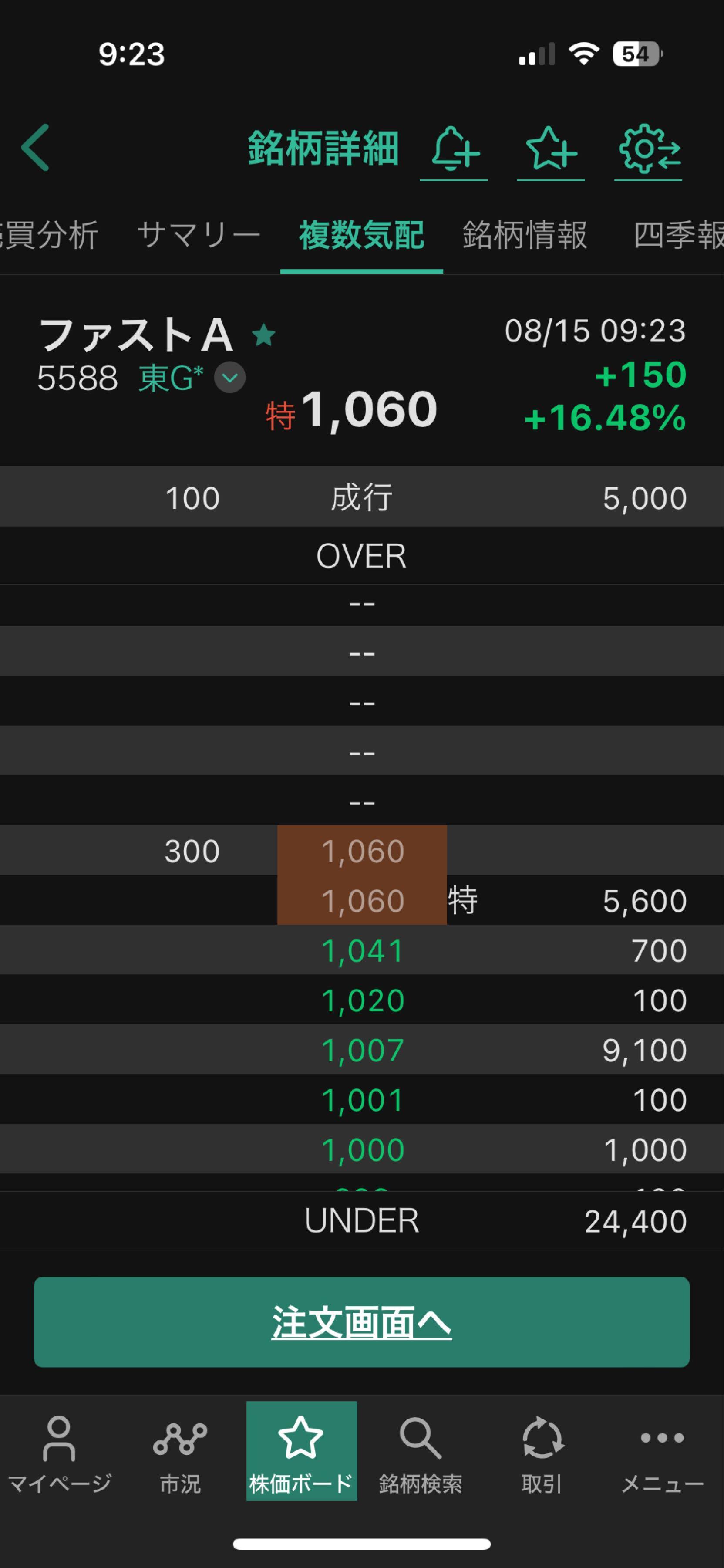The height and width of the screenshot is (1568, 724).
Task: Add this stock to favorites with the star-plus icon
Action: point(551,150)
